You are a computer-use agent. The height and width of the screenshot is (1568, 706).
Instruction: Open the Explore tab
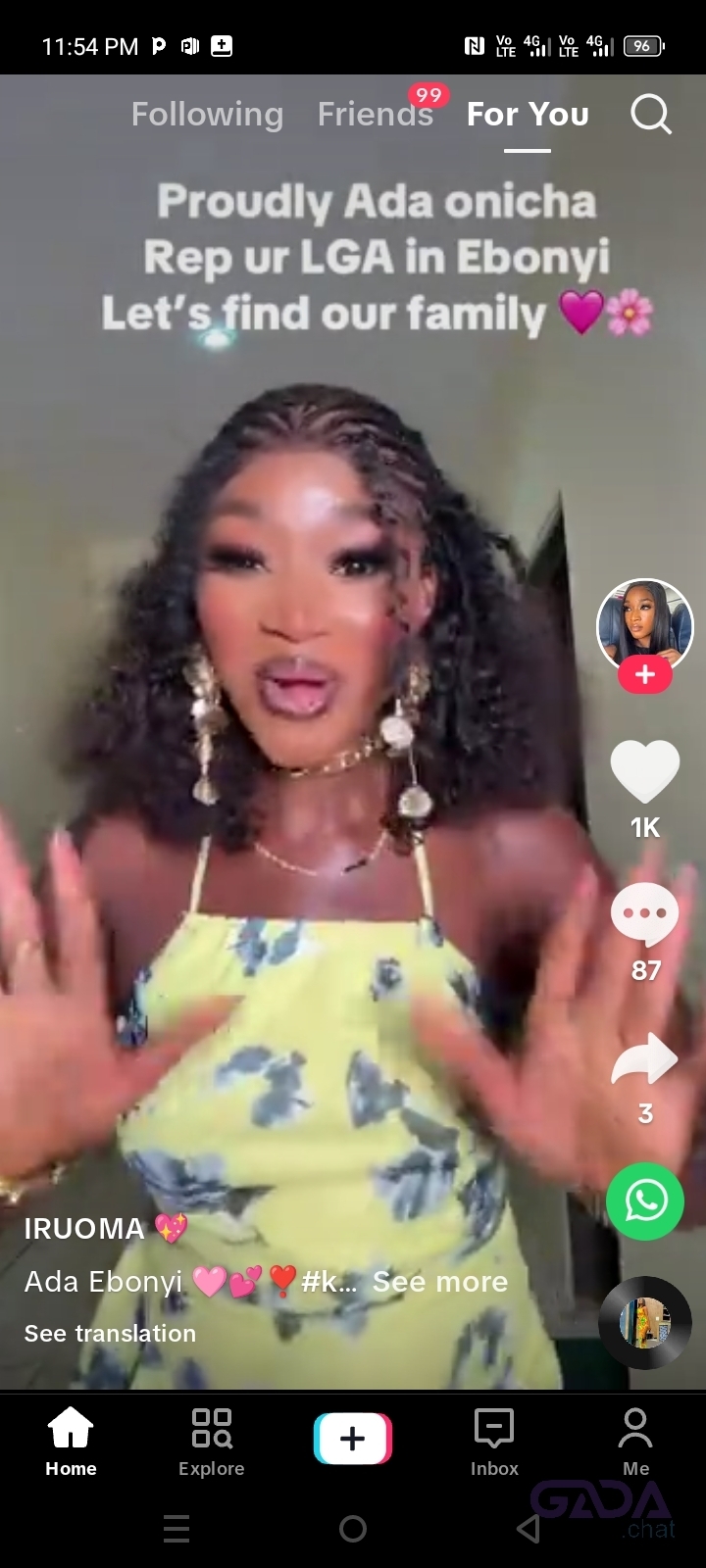pos(212,1441)
